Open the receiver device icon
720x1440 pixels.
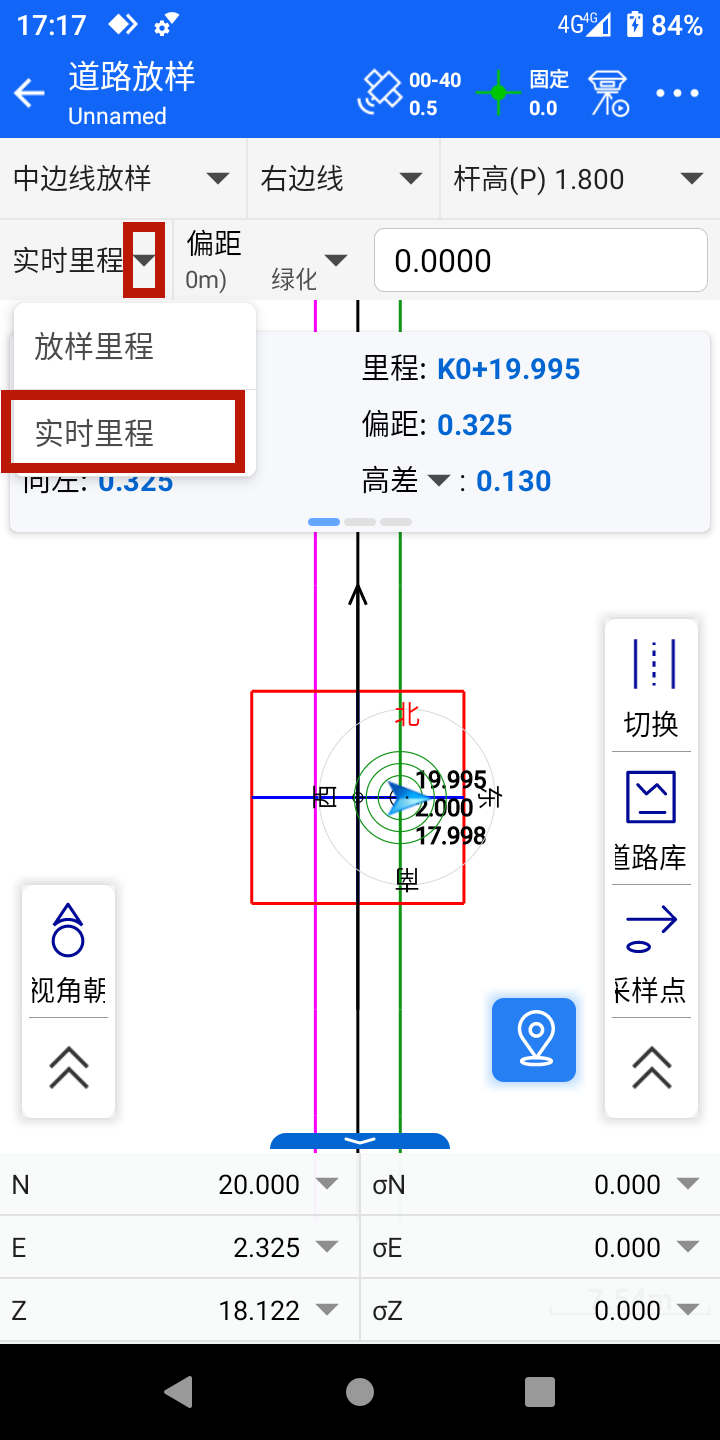tap(608, 94)
